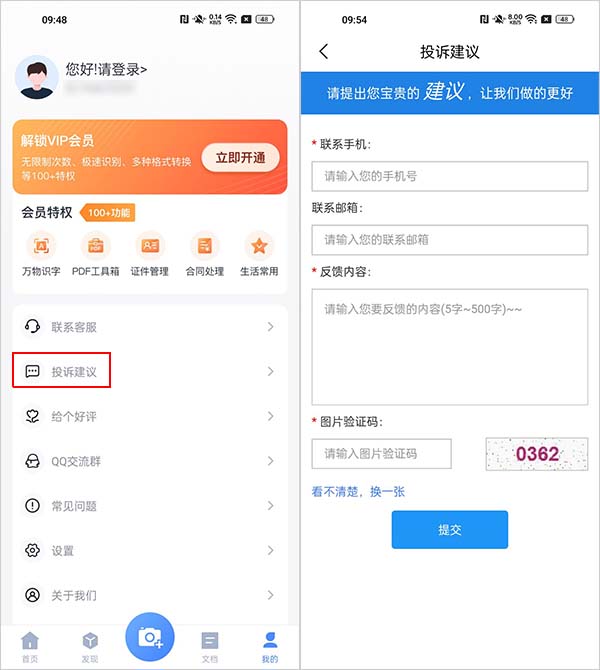Submit the feedback with 提交
The width and height of the screenshot is (600, 670).
pyautogui.click(x=449, y=530)
